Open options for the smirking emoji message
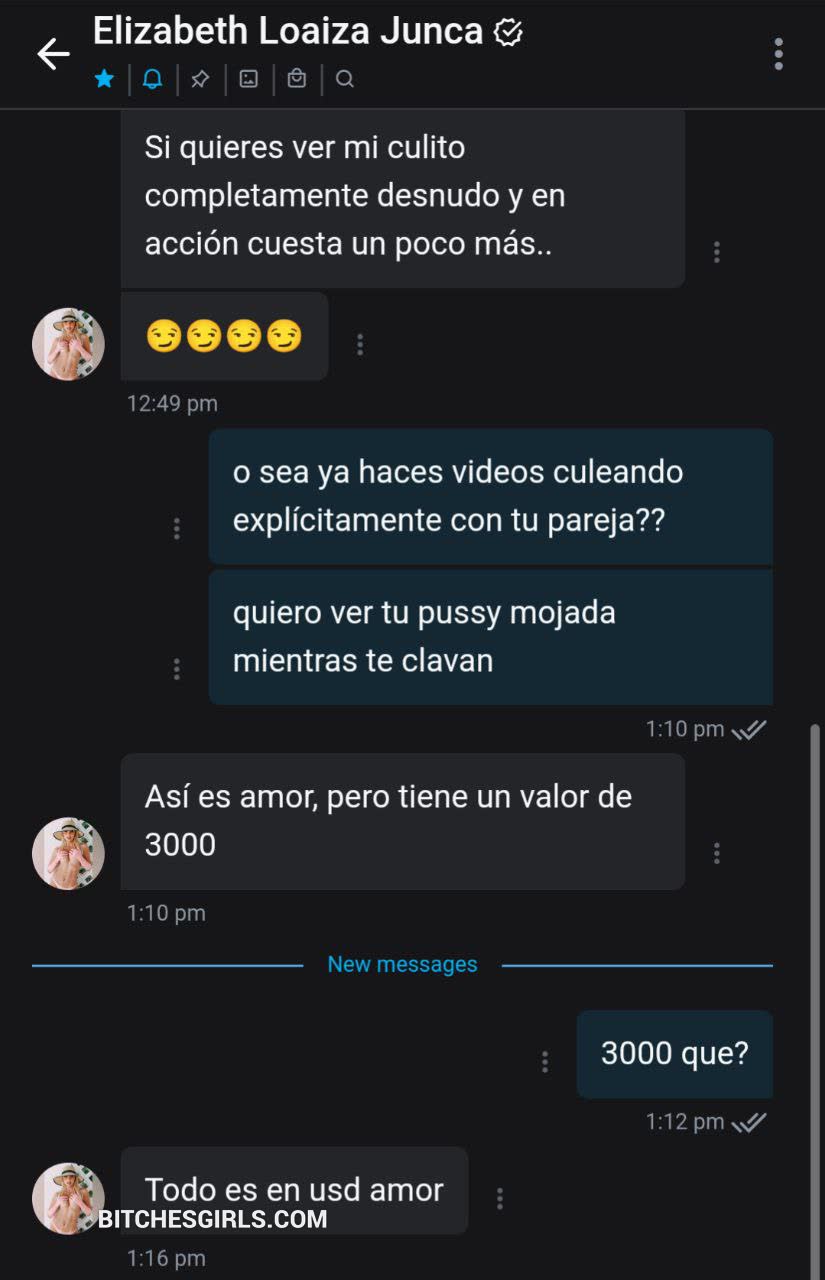The width and height of the screenshot is (825, 1280). [360, 344]
